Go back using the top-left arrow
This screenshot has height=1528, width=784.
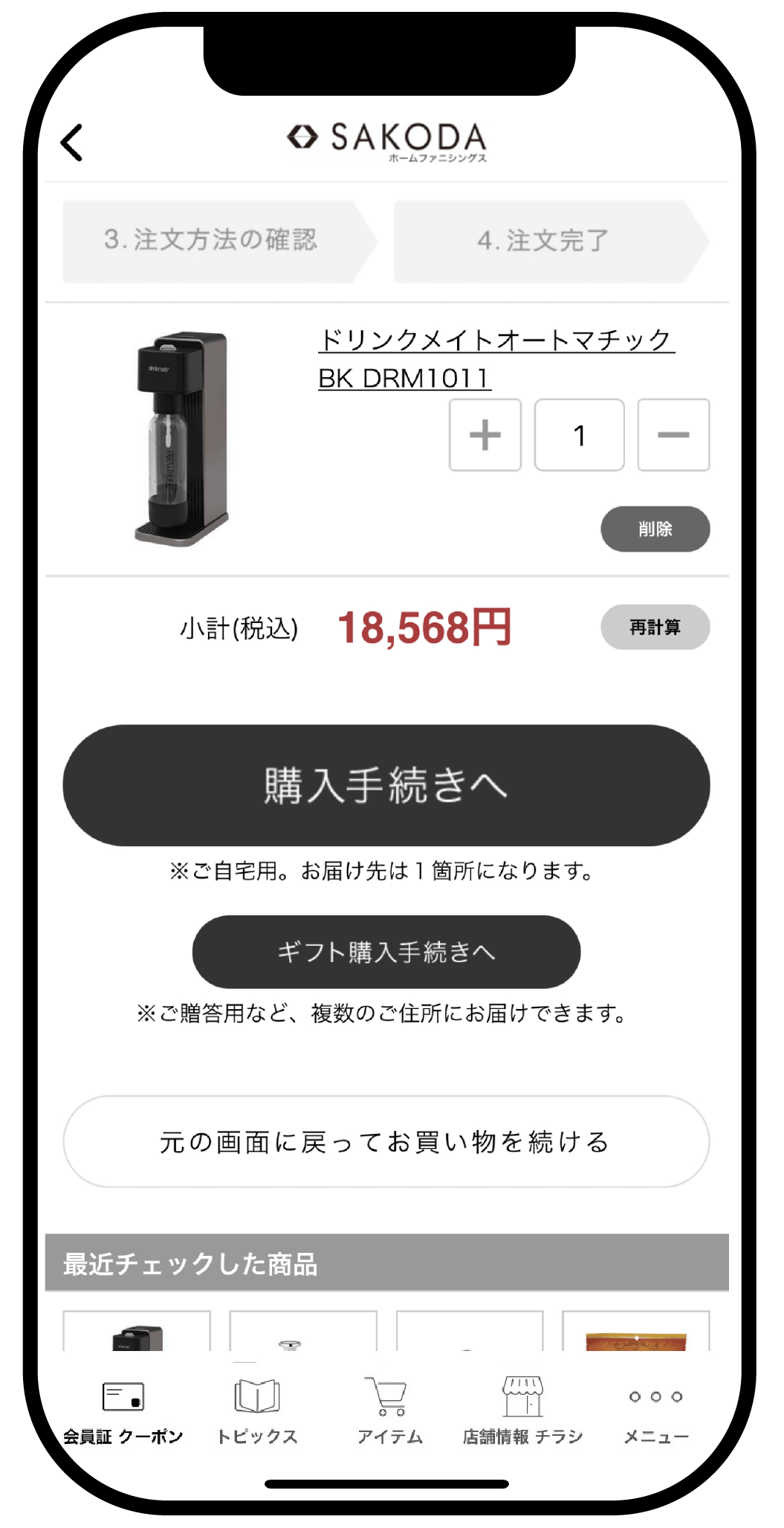point(72,142)
